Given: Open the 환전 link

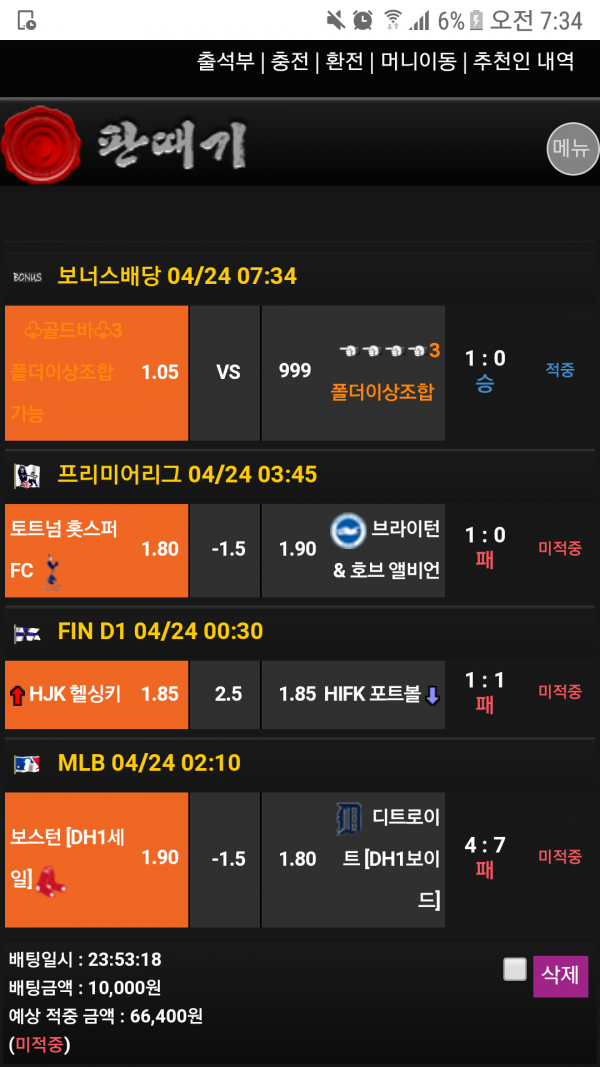Looking at the screenshot, I should coord(345,62).
